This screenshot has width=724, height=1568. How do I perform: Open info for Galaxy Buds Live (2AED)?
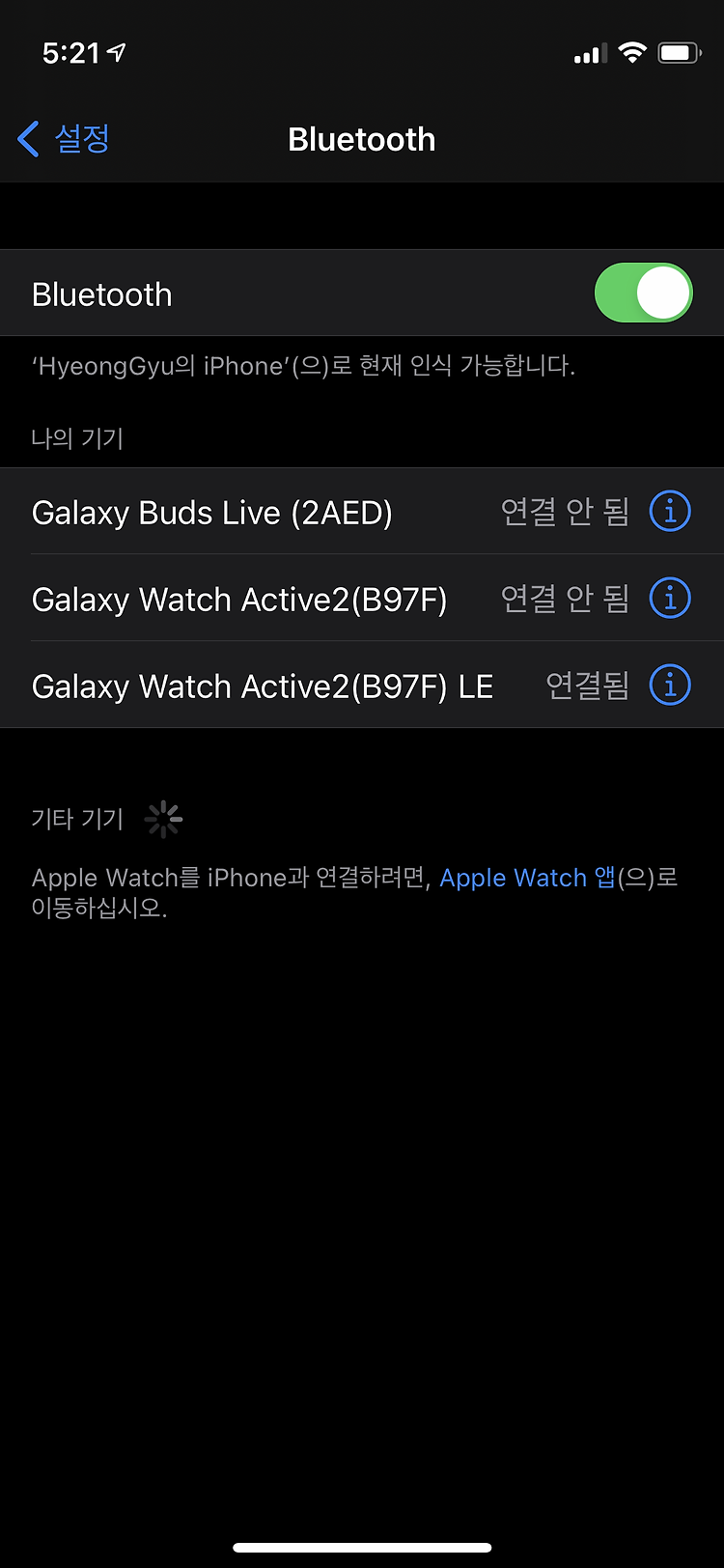(670, 511)
